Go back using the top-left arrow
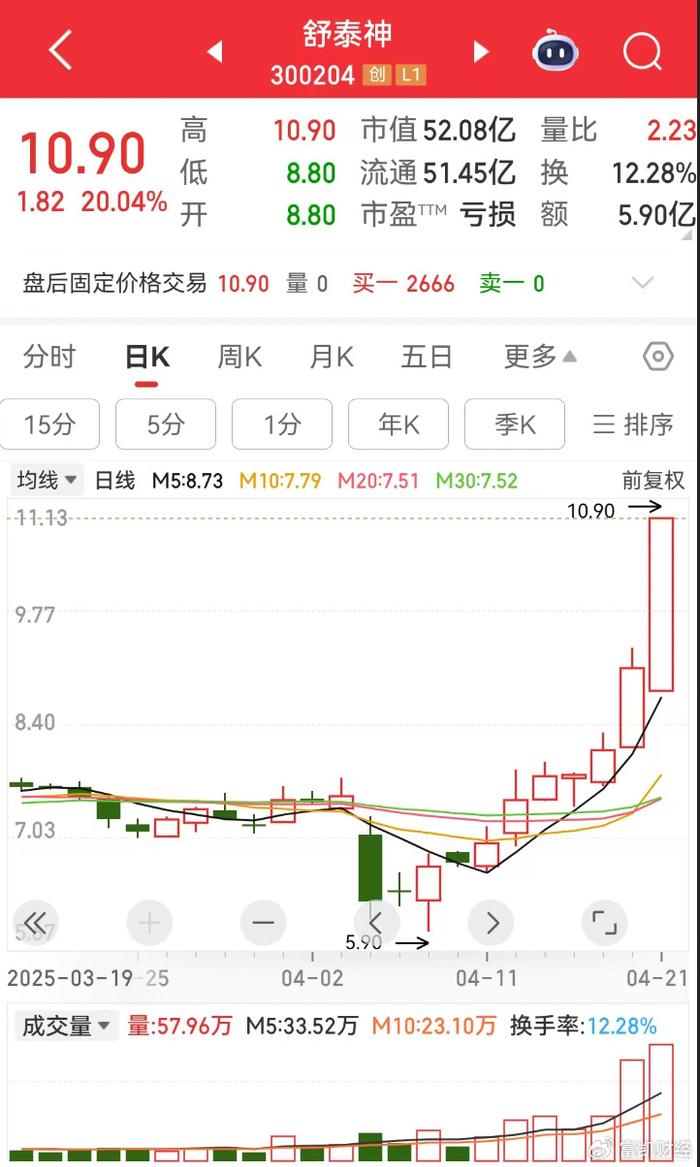Image resolution: width=700 pixels, height=1167 pixels. pos(60,50)
